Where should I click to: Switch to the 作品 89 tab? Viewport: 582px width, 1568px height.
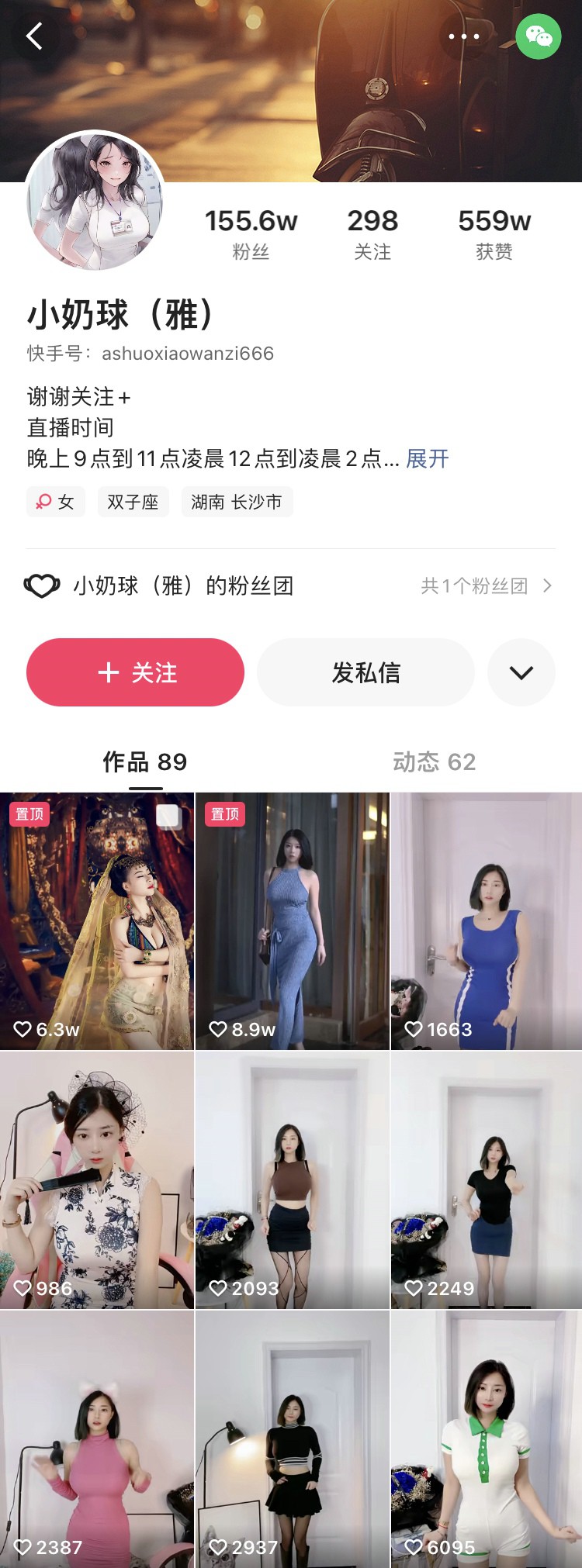(145, 762)
